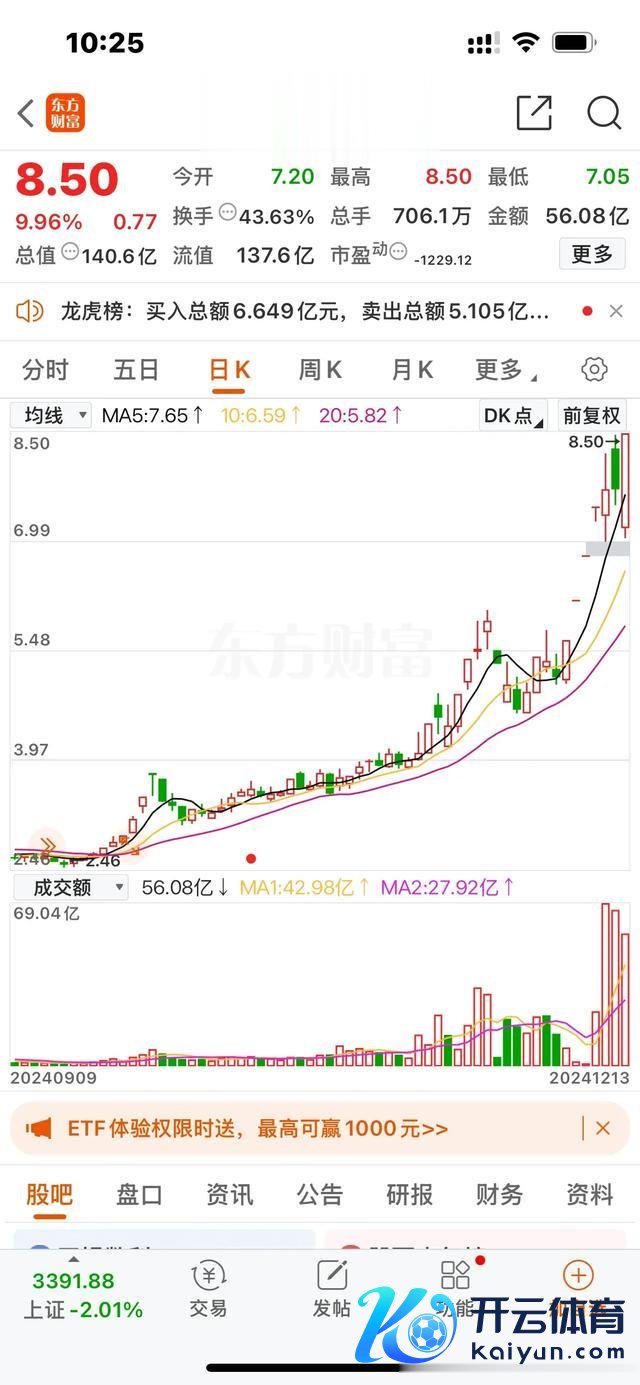Close the ETF 体验权限 banner
The image size is (640, 1385).
coord(603,1128)
